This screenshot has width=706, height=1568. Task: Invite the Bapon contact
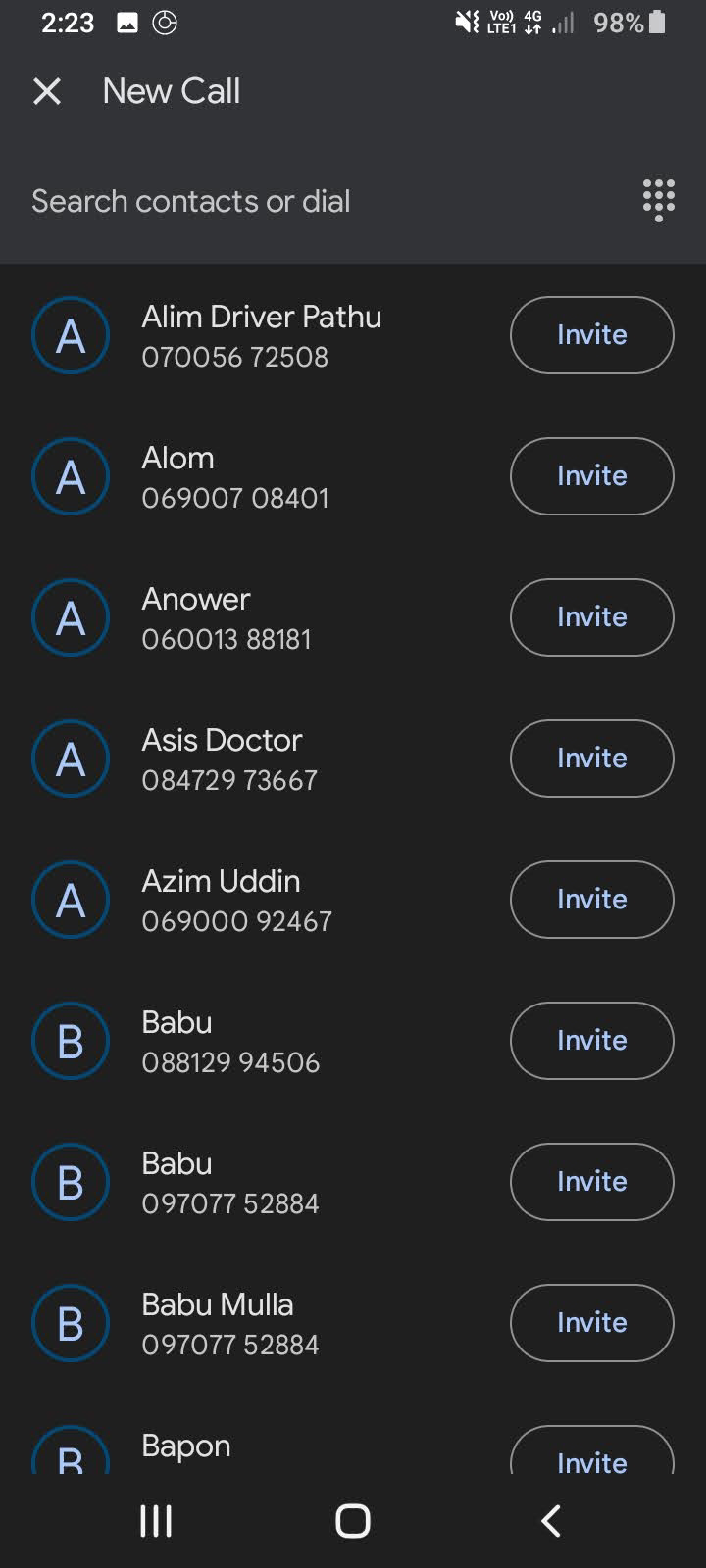[x=592, y=1452]
